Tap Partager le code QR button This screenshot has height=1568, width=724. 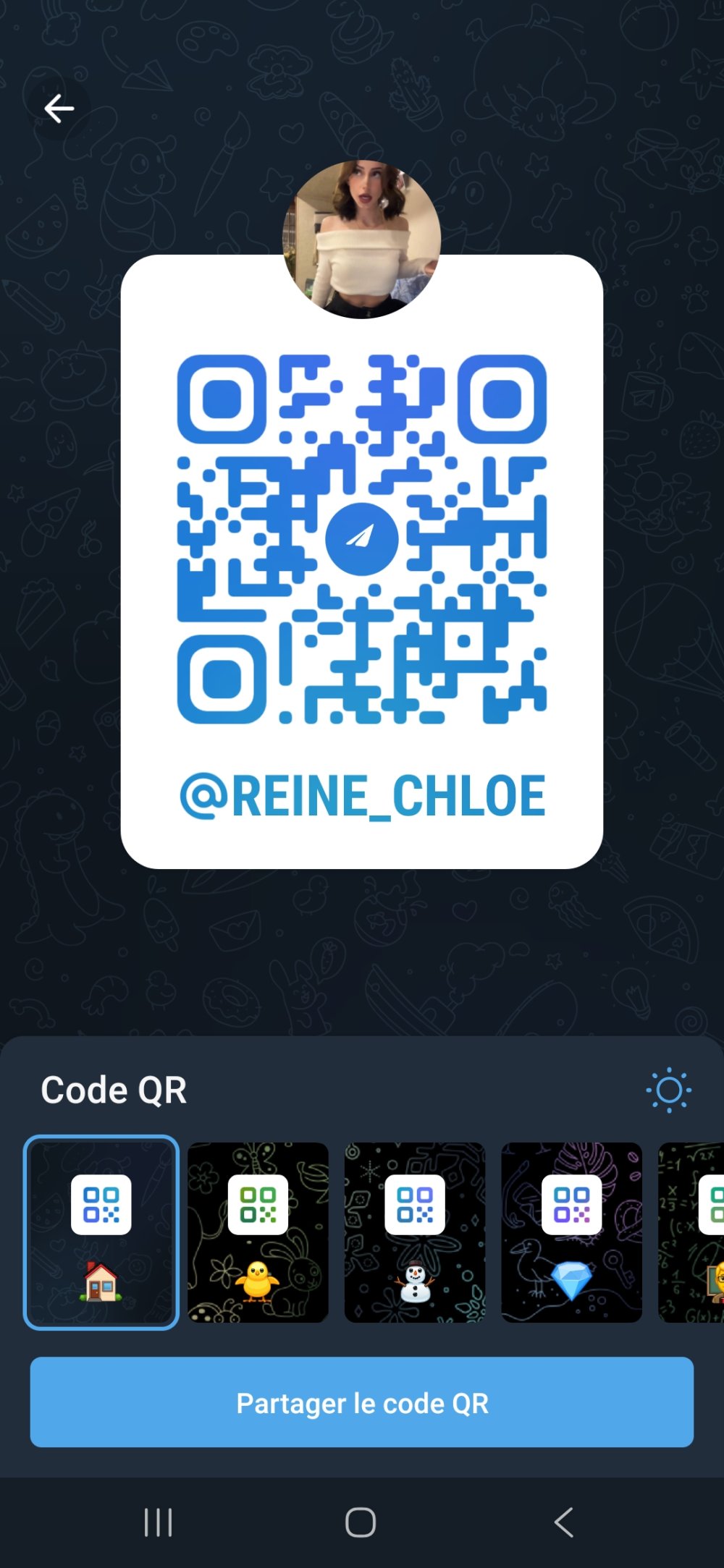point(362,1402)
